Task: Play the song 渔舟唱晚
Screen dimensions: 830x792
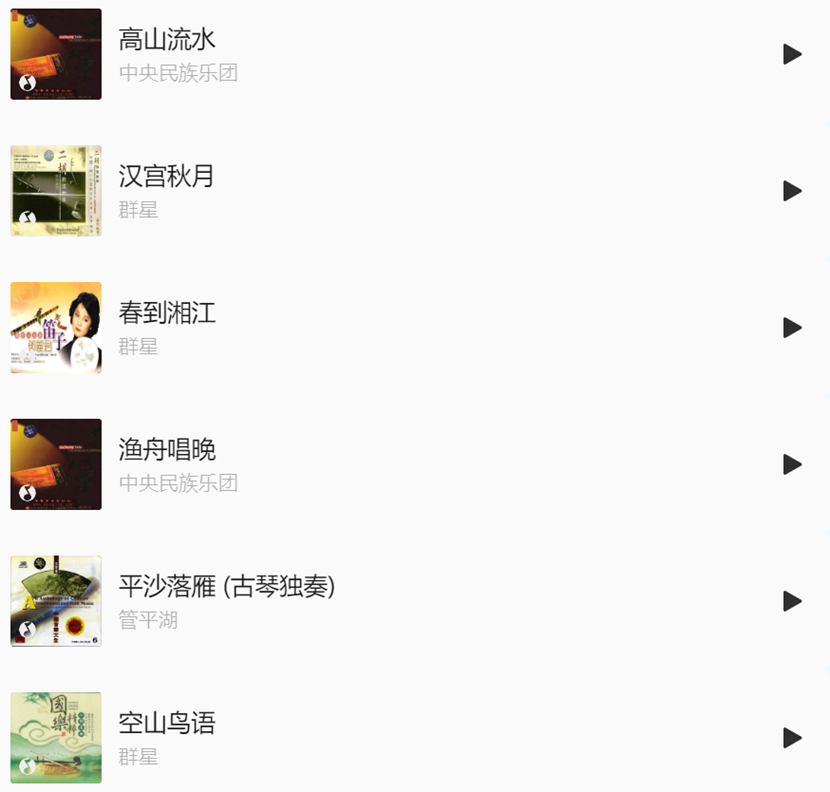Action: coord(792,465)
